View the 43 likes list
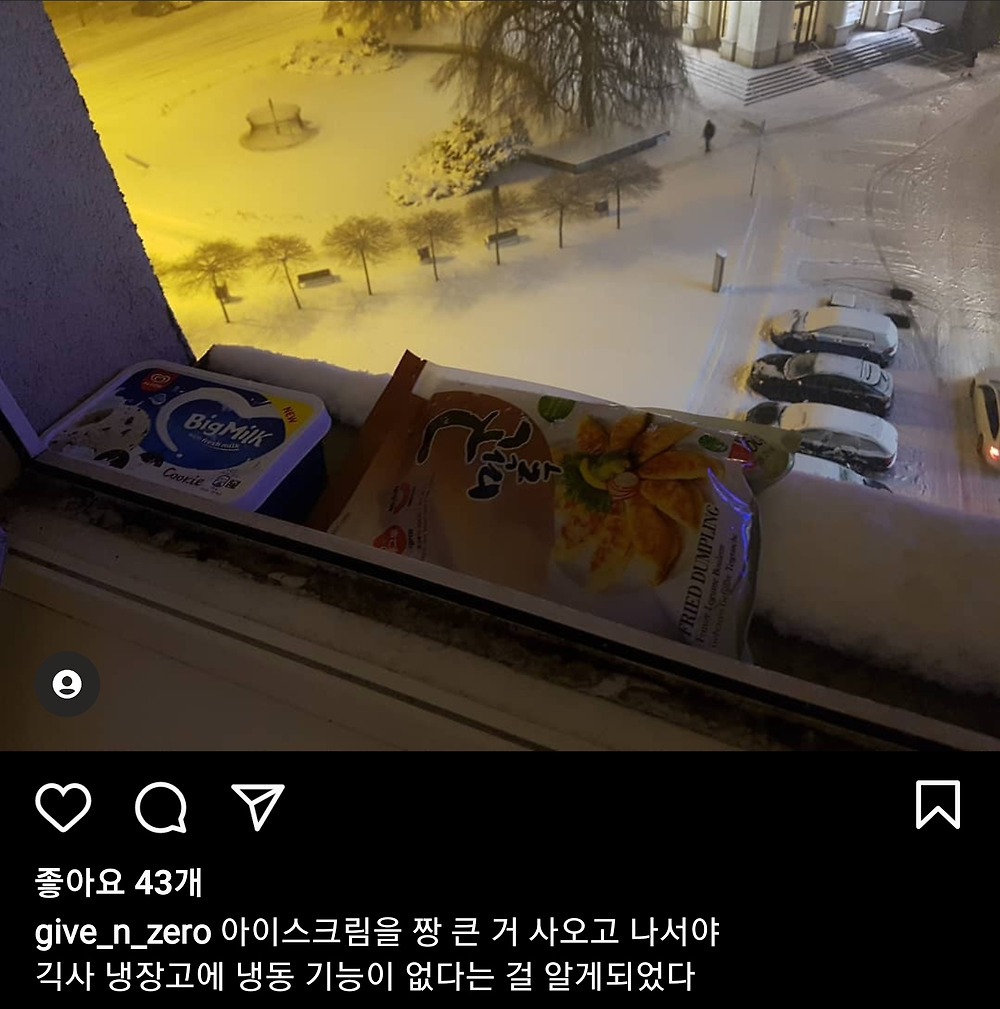The width and height of the screenshot is (1000, 1009). 118,882
